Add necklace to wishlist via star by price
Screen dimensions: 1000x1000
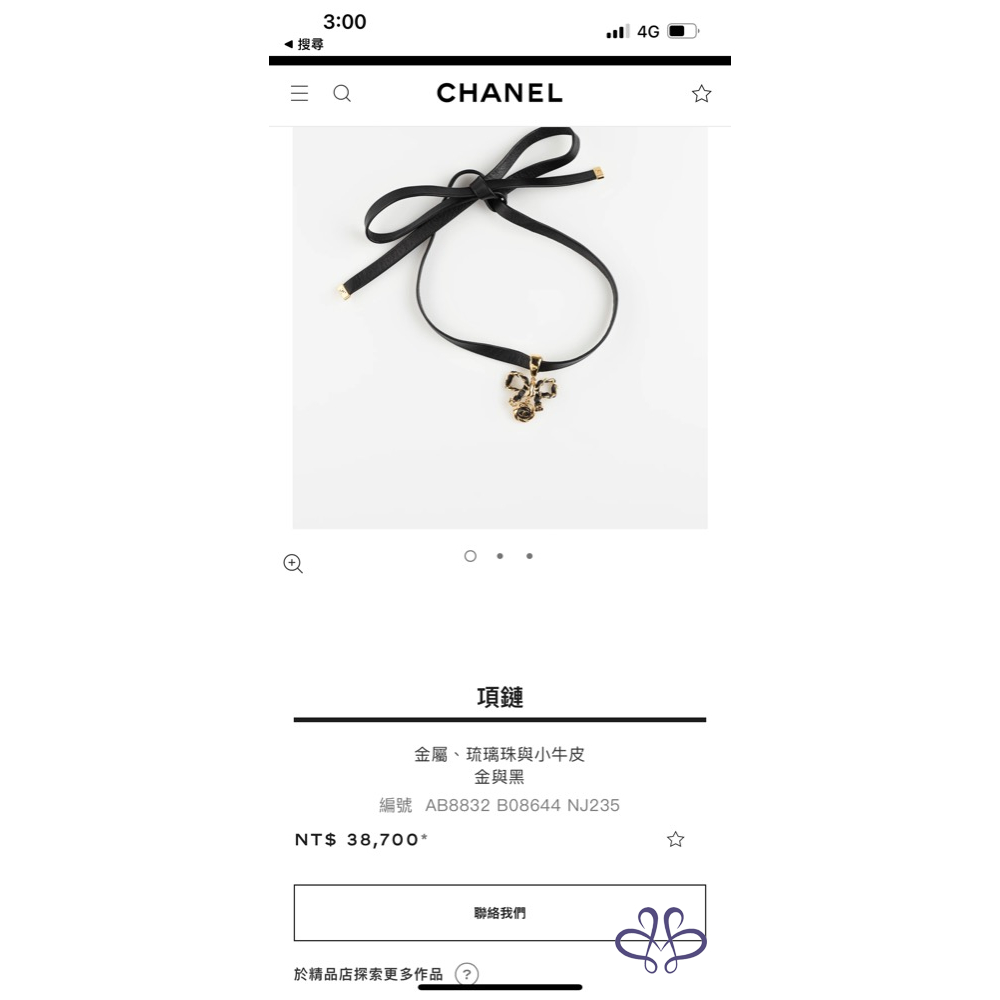(x=675, y=839)
